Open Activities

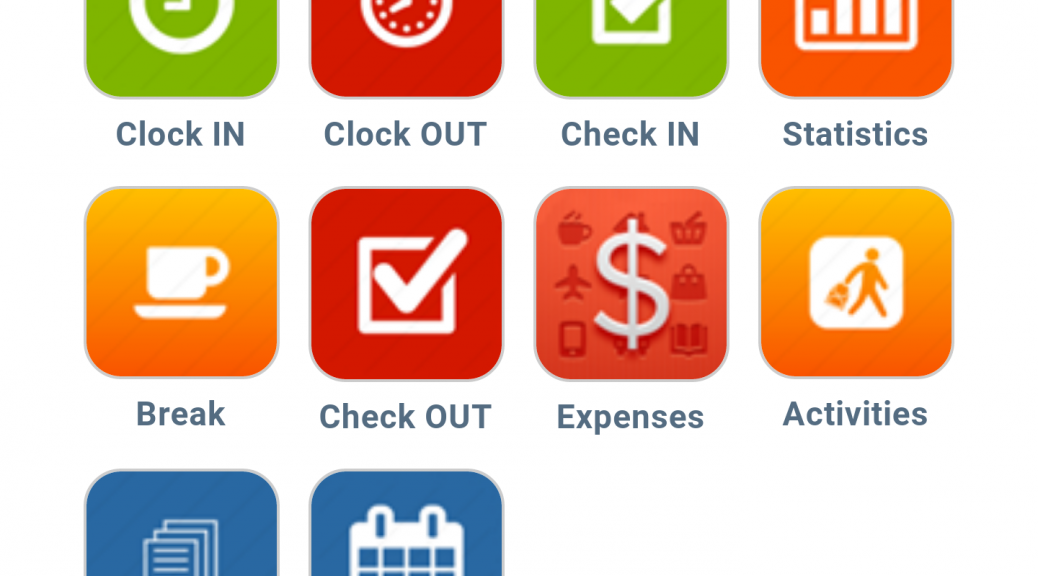click(856, 283)
